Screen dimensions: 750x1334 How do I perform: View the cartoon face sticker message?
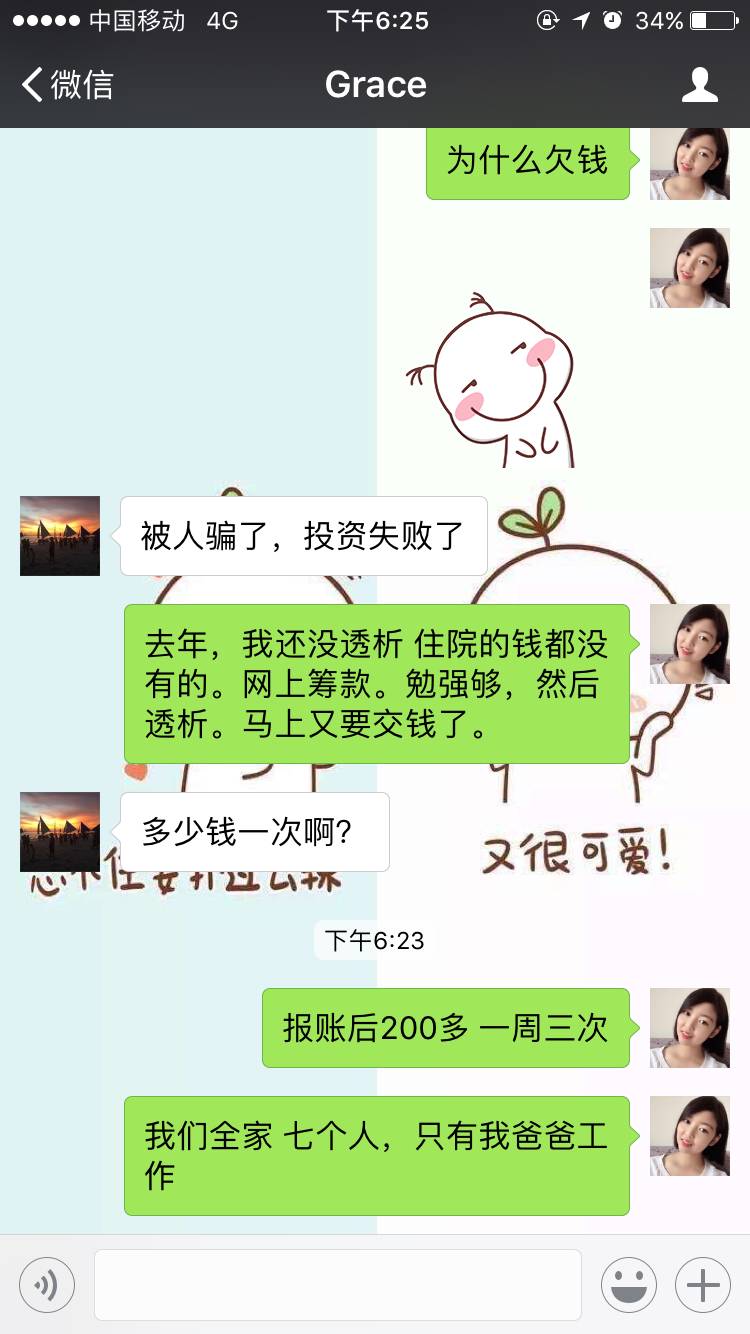point(495,380)
